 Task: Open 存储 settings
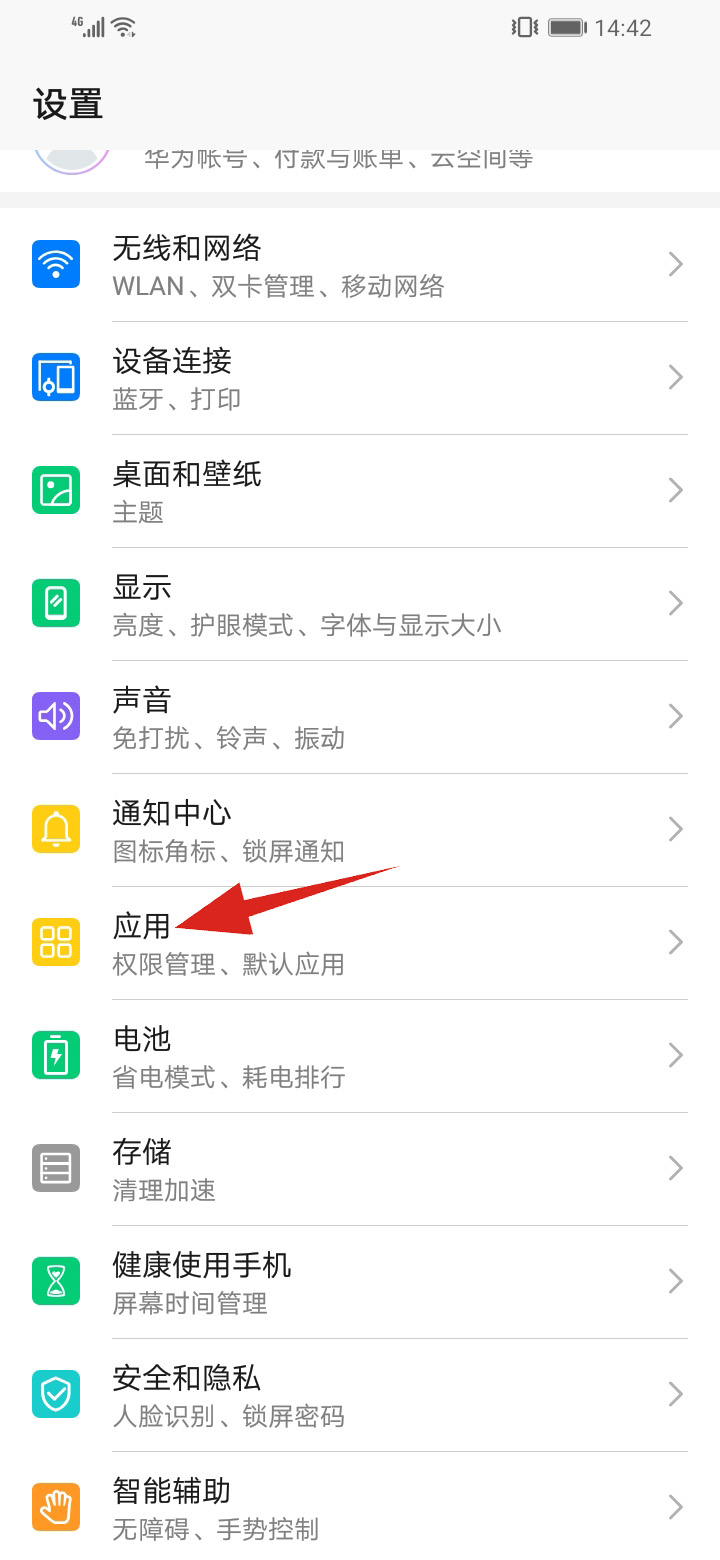click(x=360, y=1169)
